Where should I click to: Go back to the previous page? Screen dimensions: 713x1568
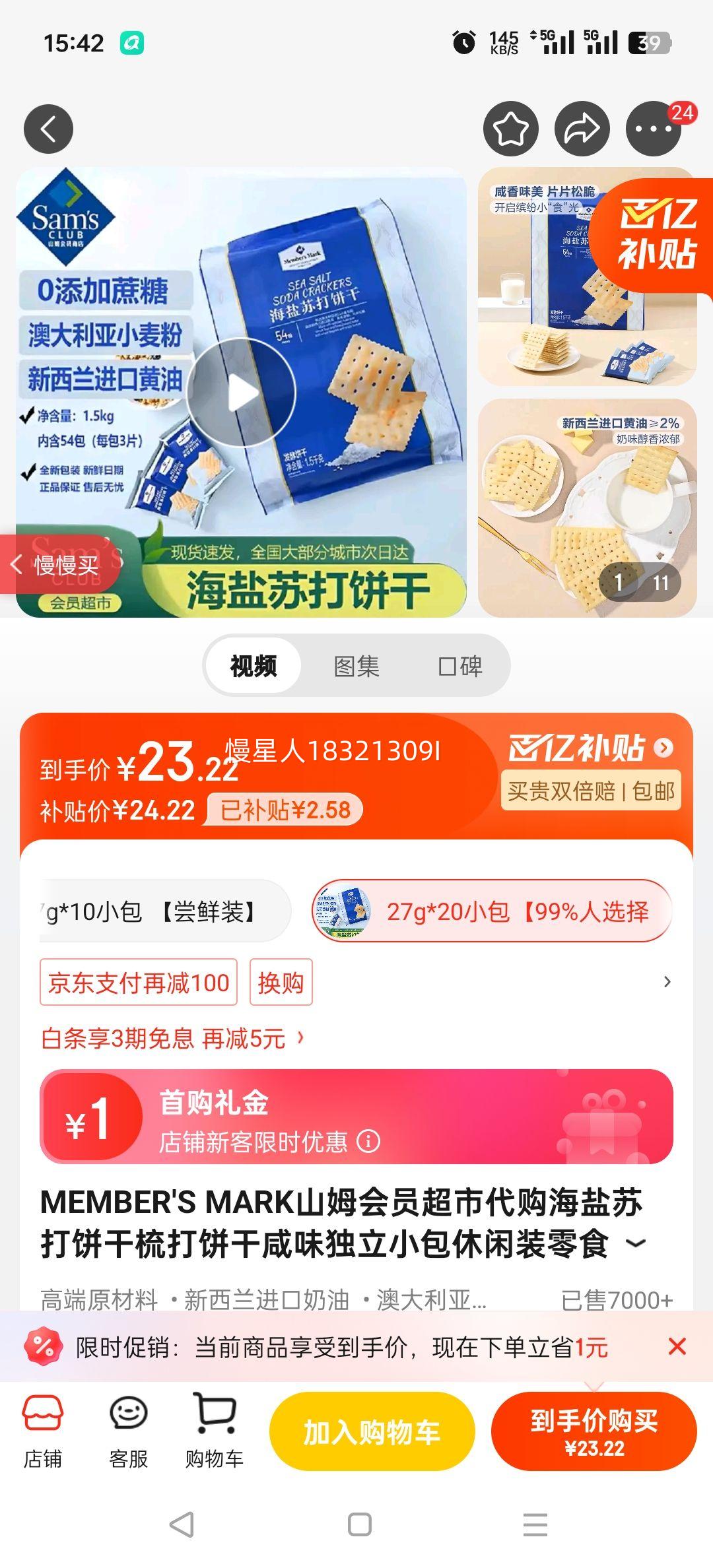[x=48, y=129]
